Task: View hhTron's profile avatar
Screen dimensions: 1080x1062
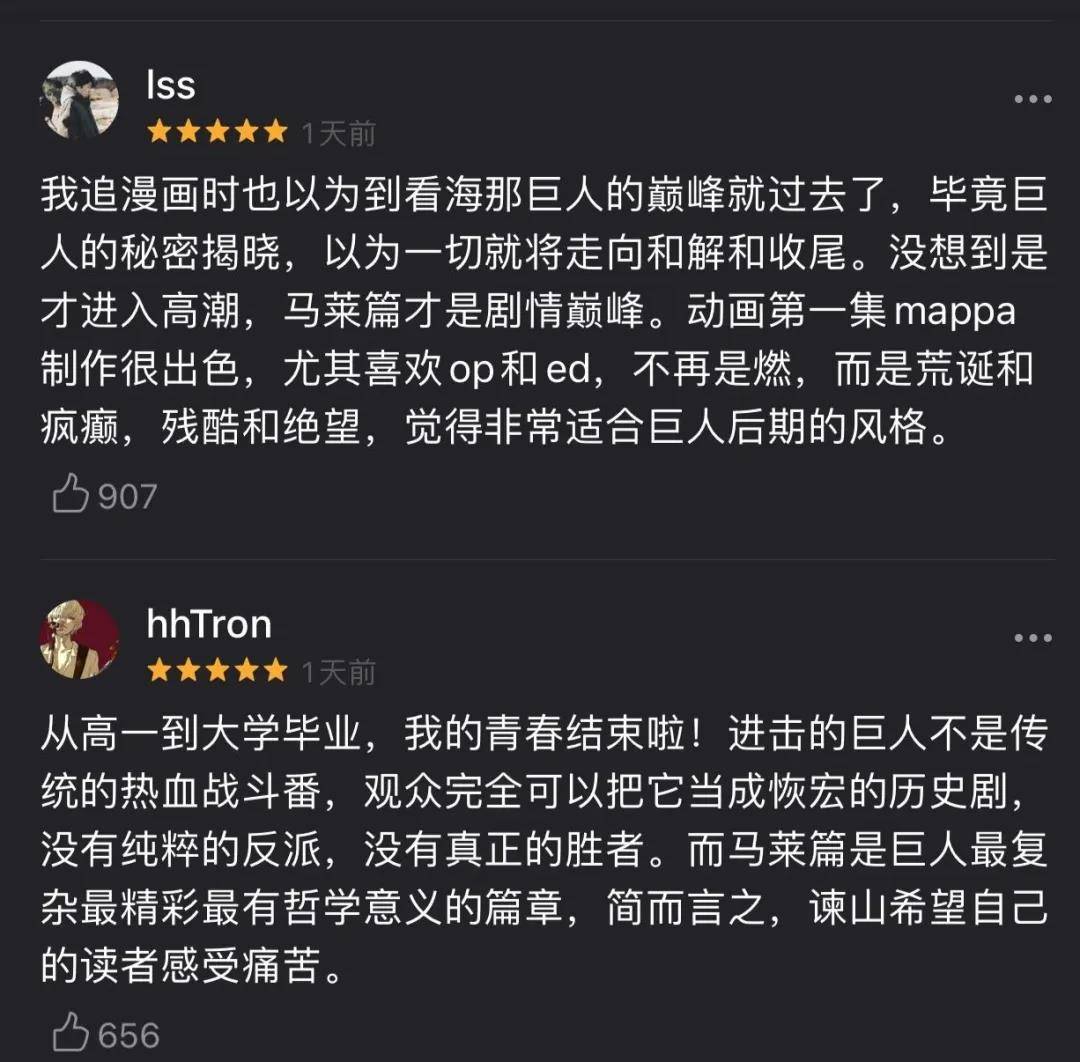Action: coord(79,639)
